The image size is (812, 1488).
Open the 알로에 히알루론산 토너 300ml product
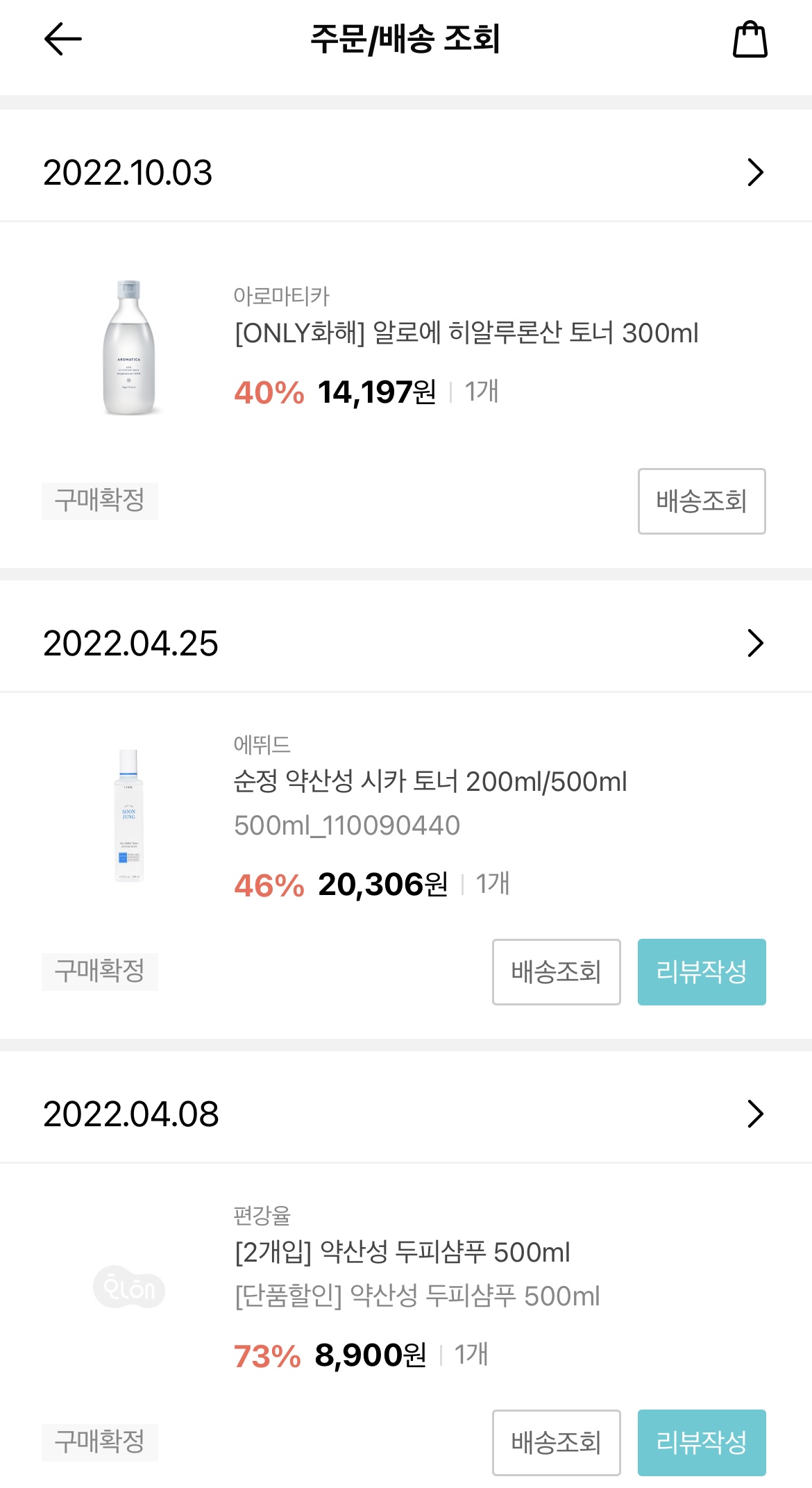[x=465, y=334]
